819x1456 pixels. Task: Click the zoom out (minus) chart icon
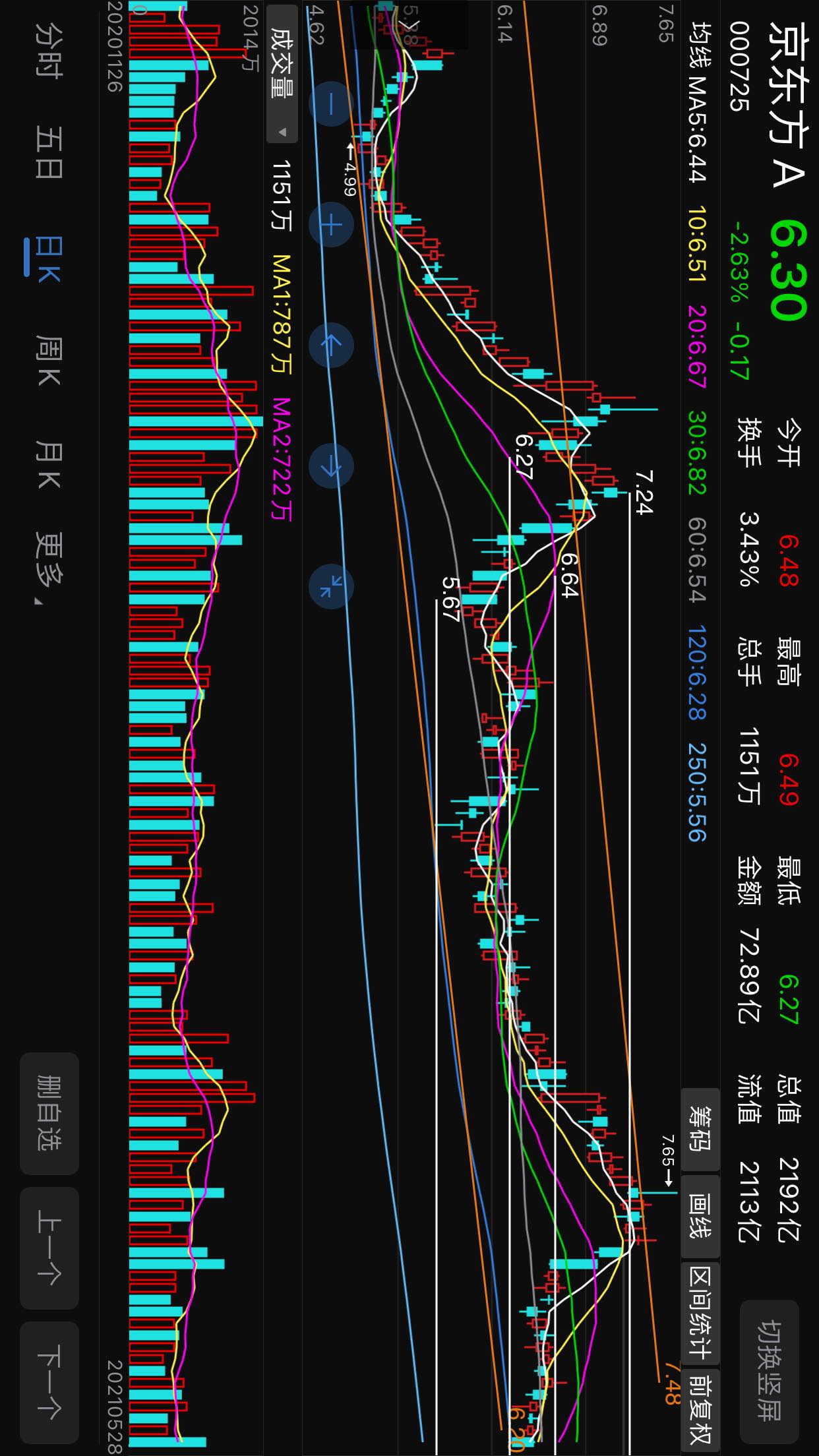pos(330,102)
